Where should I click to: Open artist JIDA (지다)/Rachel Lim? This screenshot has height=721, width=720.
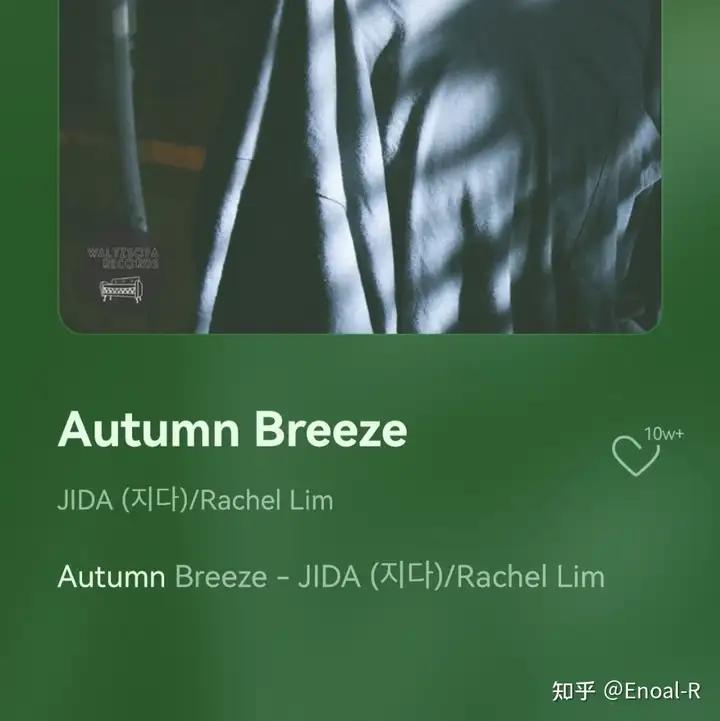coord(195,500)
